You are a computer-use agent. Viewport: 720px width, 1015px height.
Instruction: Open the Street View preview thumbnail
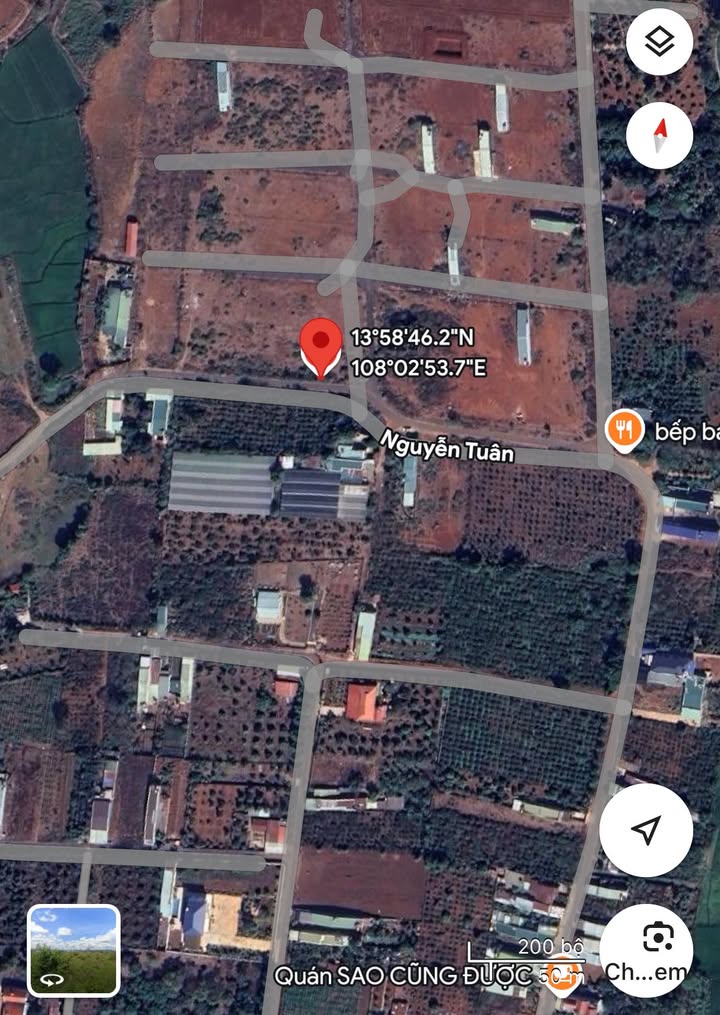pyautogui.click(x=74, y=950)
